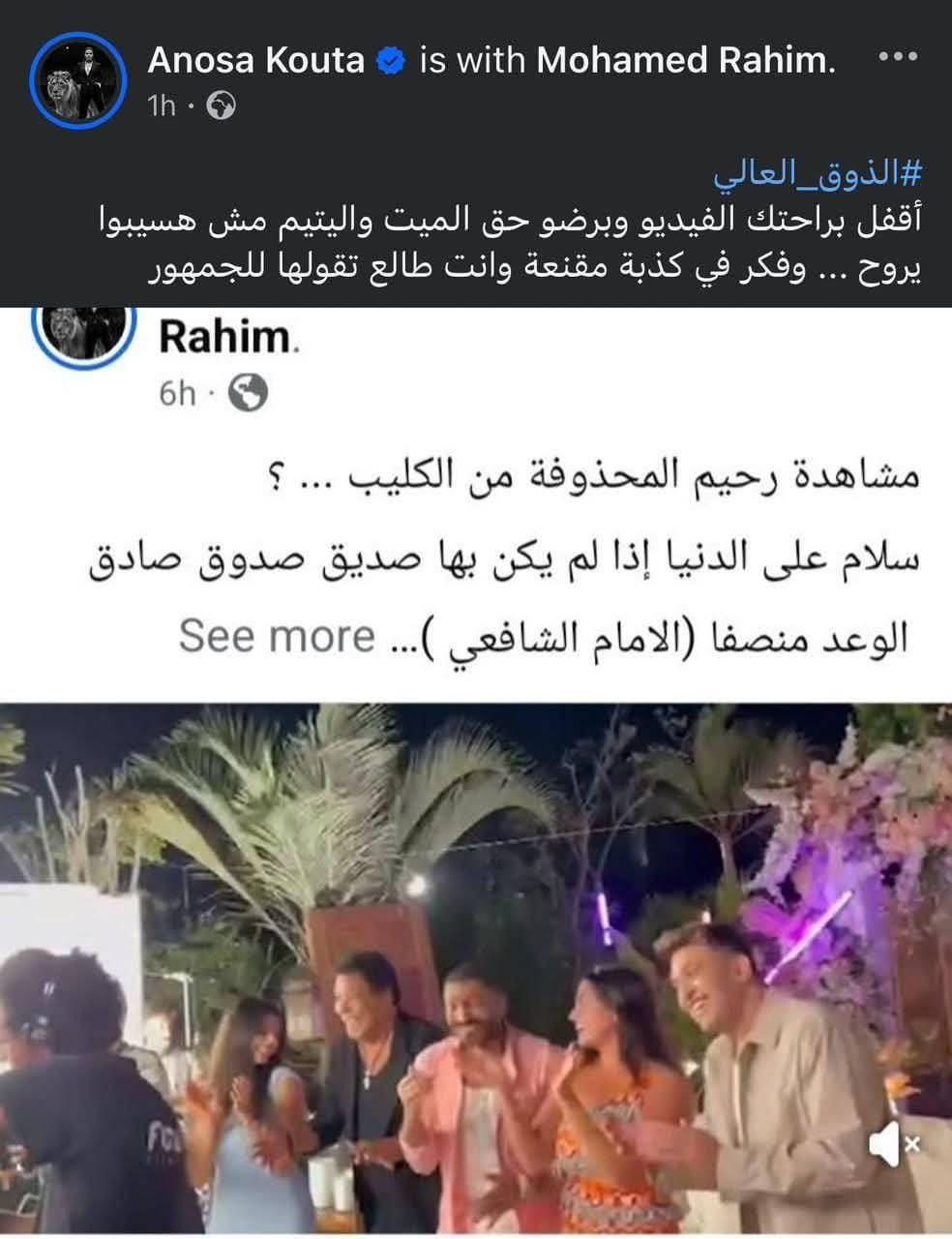Open the tagged Mohamed Rahim profile

pos(684,61)
